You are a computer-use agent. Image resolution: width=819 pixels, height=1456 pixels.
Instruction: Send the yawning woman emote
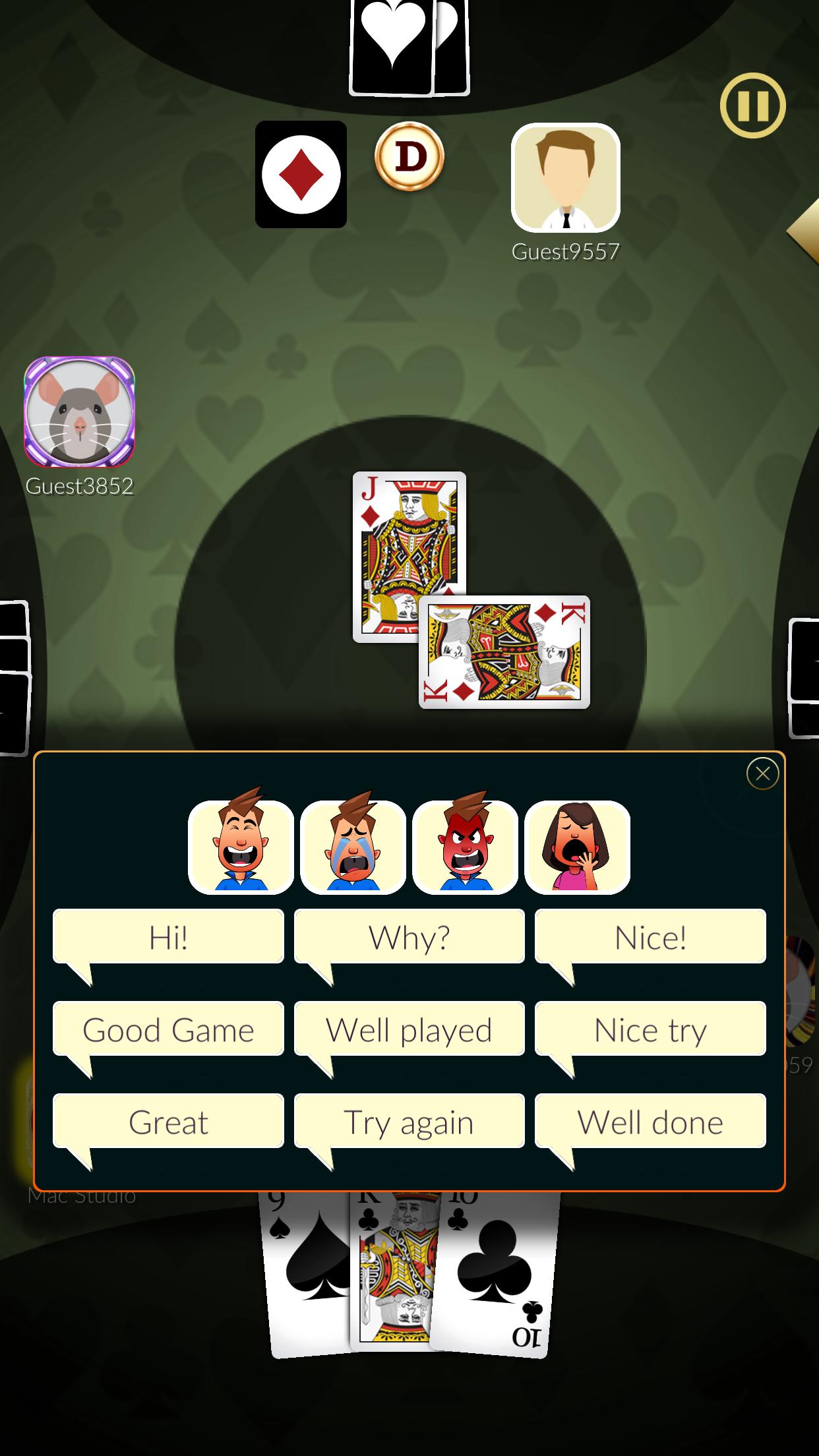point(577,847)
